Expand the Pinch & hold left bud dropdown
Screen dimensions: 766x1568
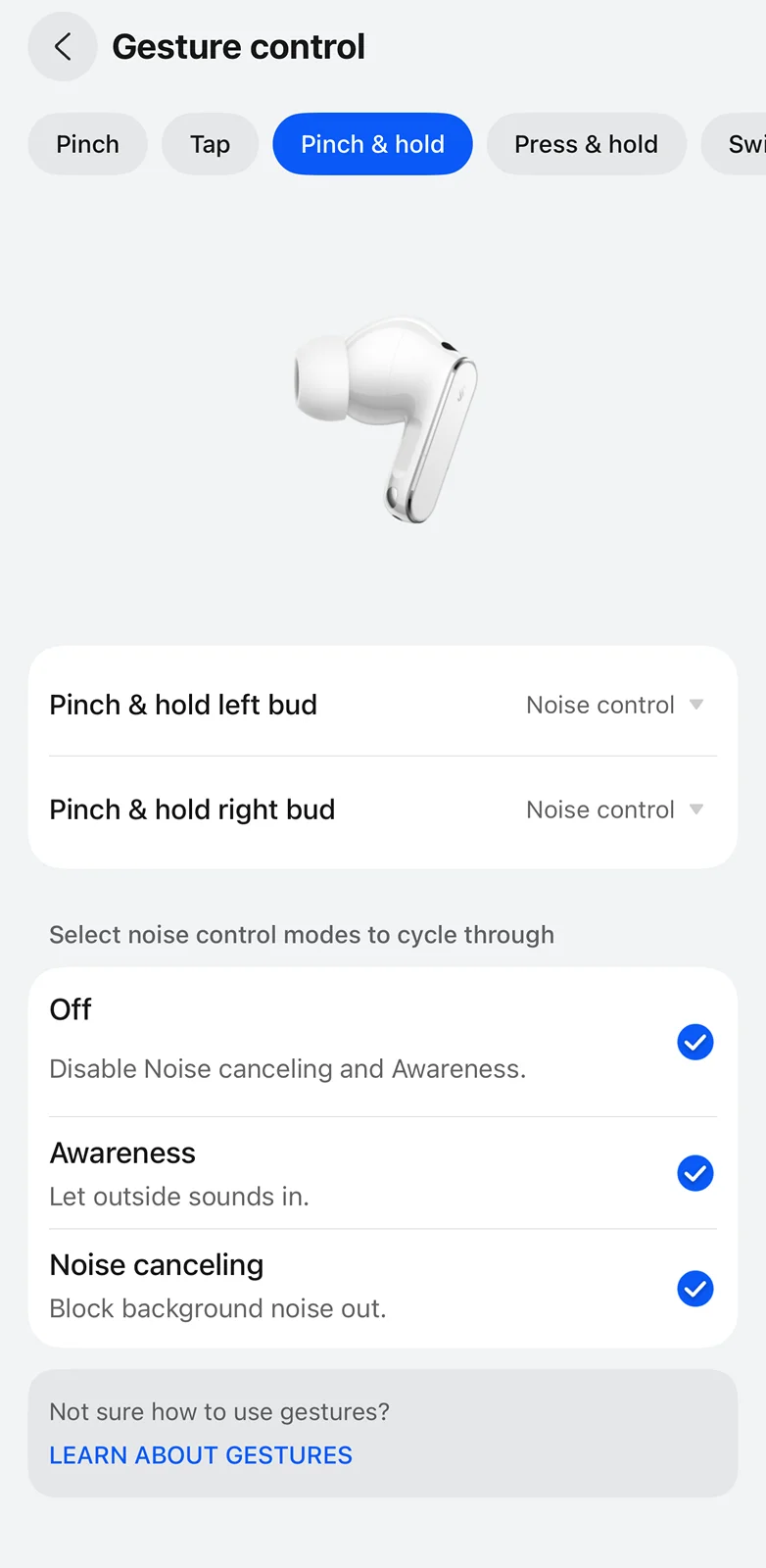[614, 705]
